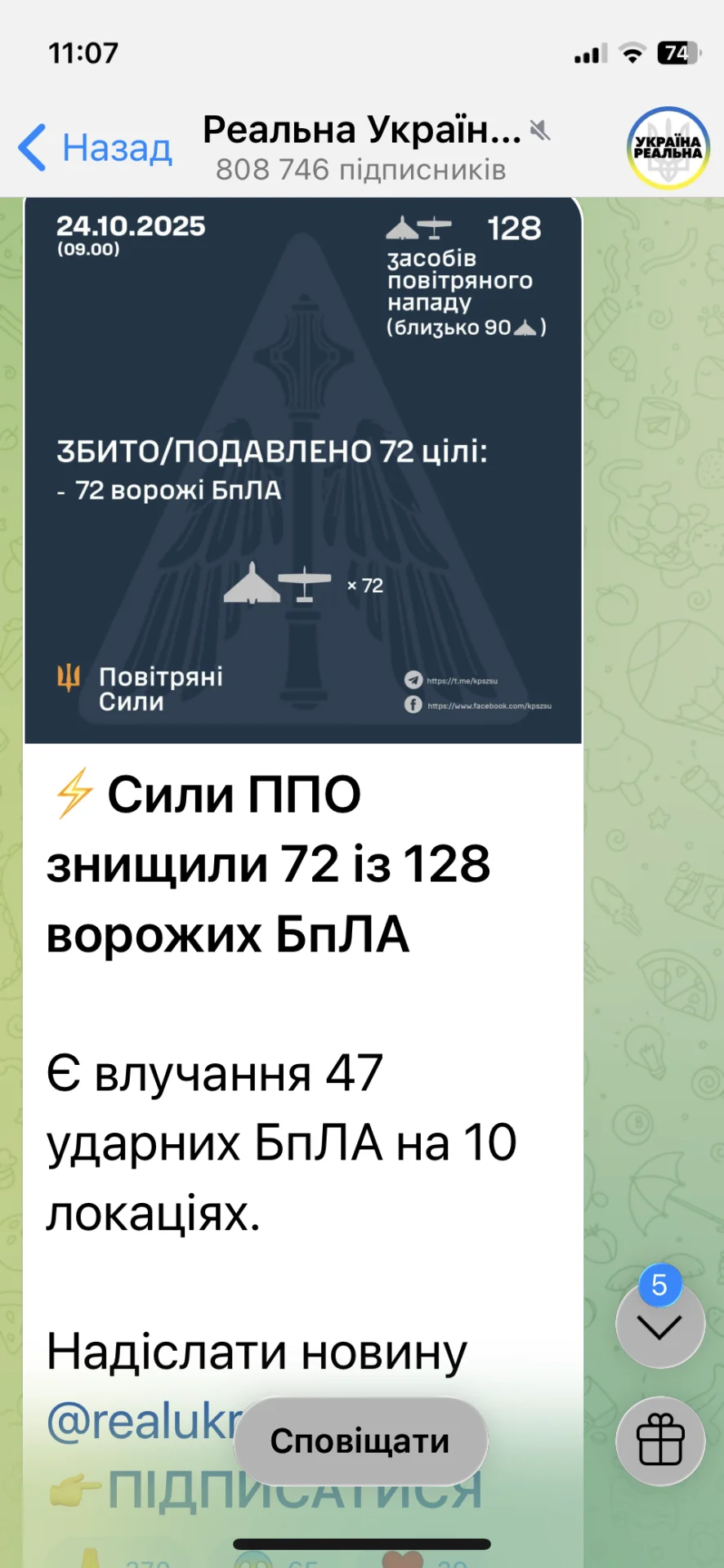Go back using the Назад button
Viewport: 724px width, 1568px height.
coord(96,148)
